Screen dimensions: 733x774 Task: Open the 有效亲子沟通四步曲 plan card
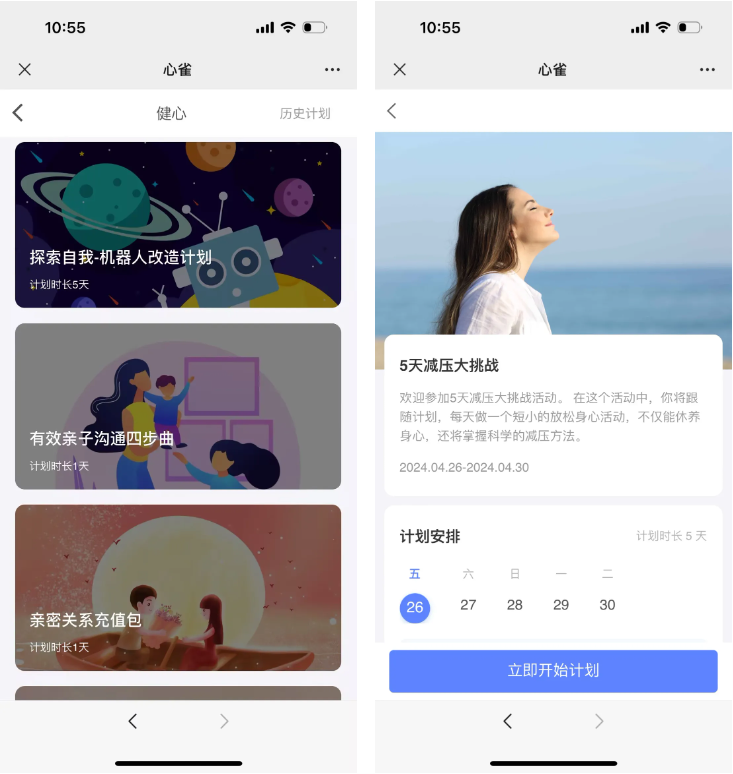coord(178,406)
